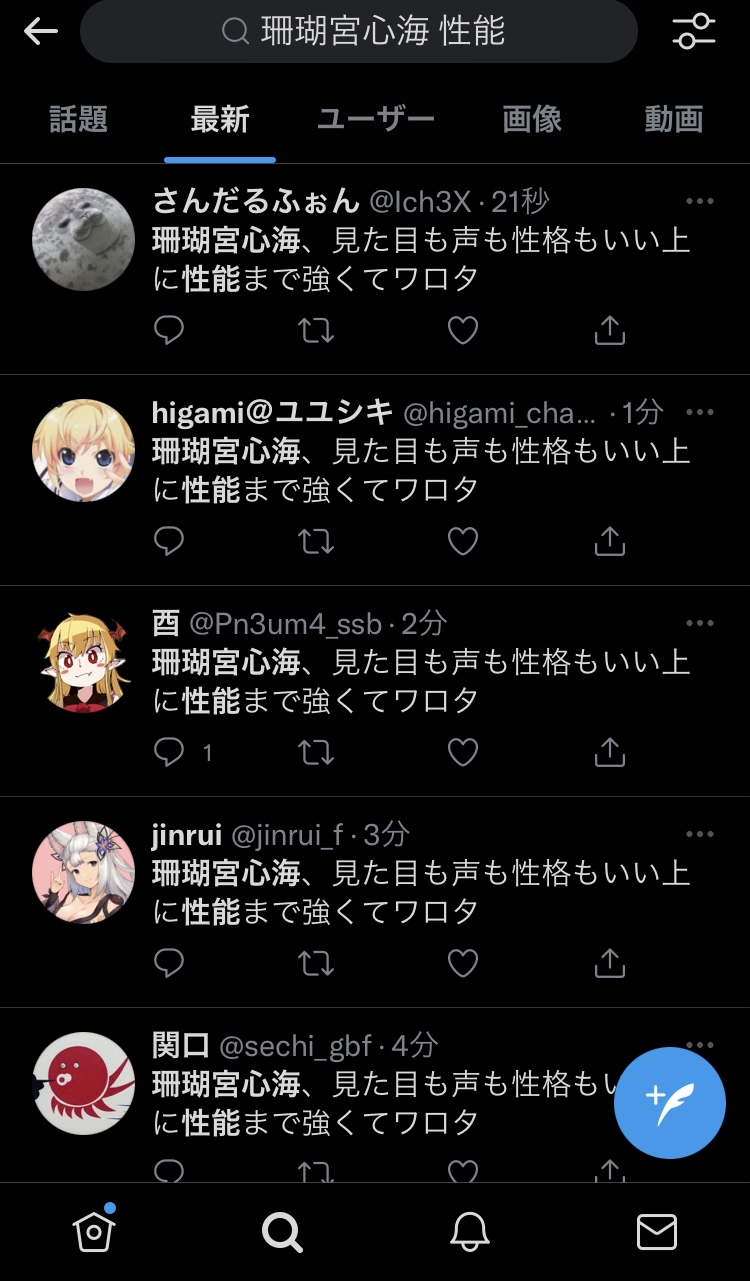This screenshot has width=750, height=1281.
Task: Go to the home timeline tab
Action: [94, 1232]
